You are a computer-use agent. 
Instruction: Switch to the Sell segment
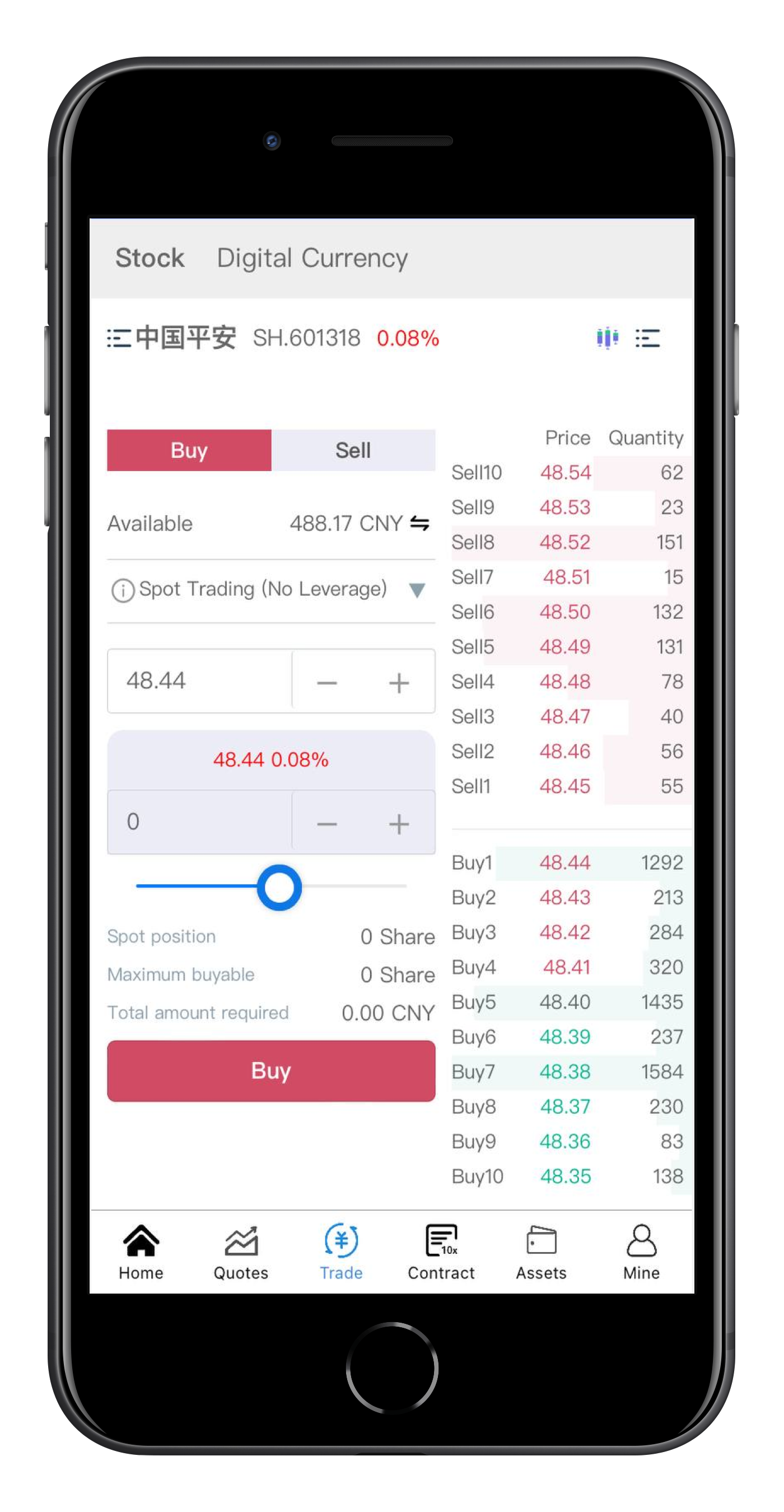click(353, 450)
